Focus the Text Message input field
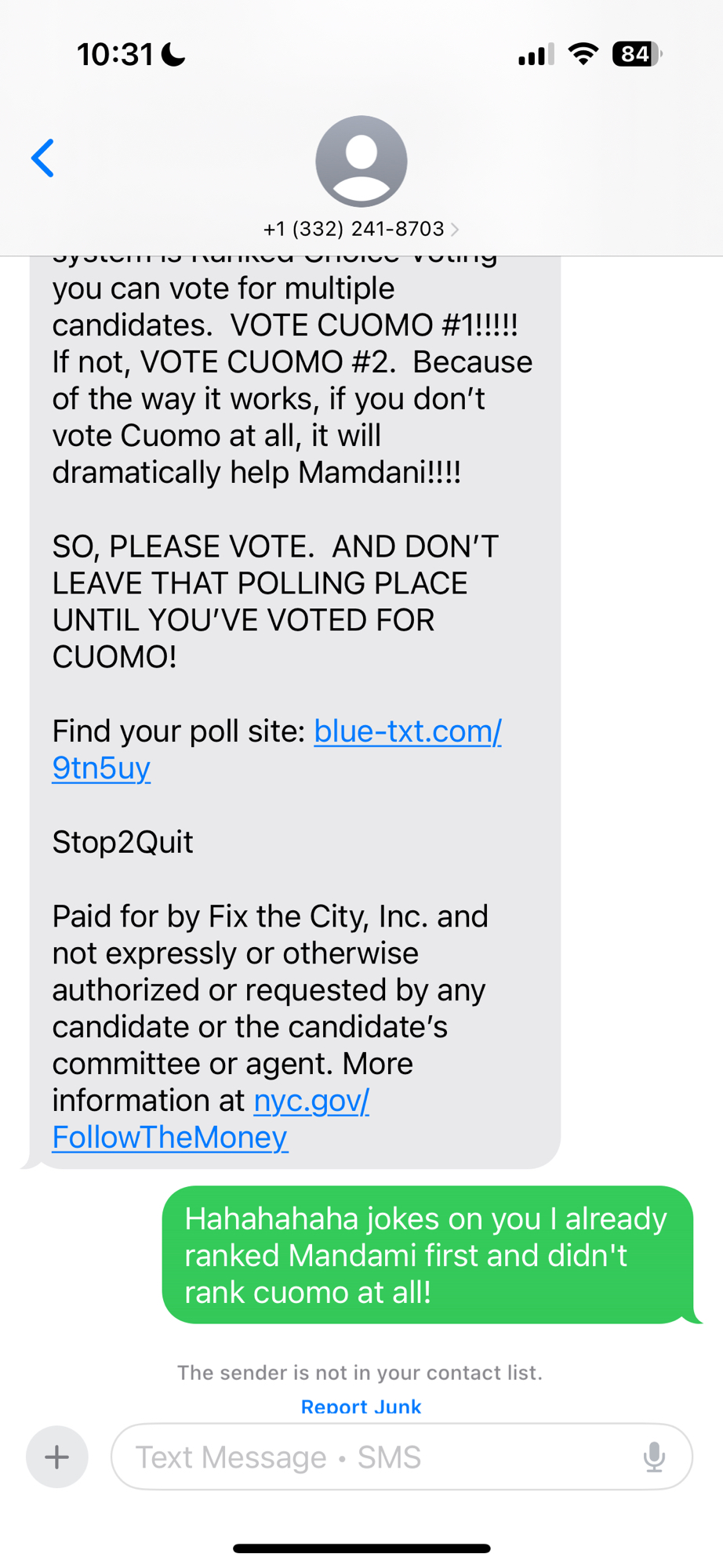 click(x=376, y=1457)
